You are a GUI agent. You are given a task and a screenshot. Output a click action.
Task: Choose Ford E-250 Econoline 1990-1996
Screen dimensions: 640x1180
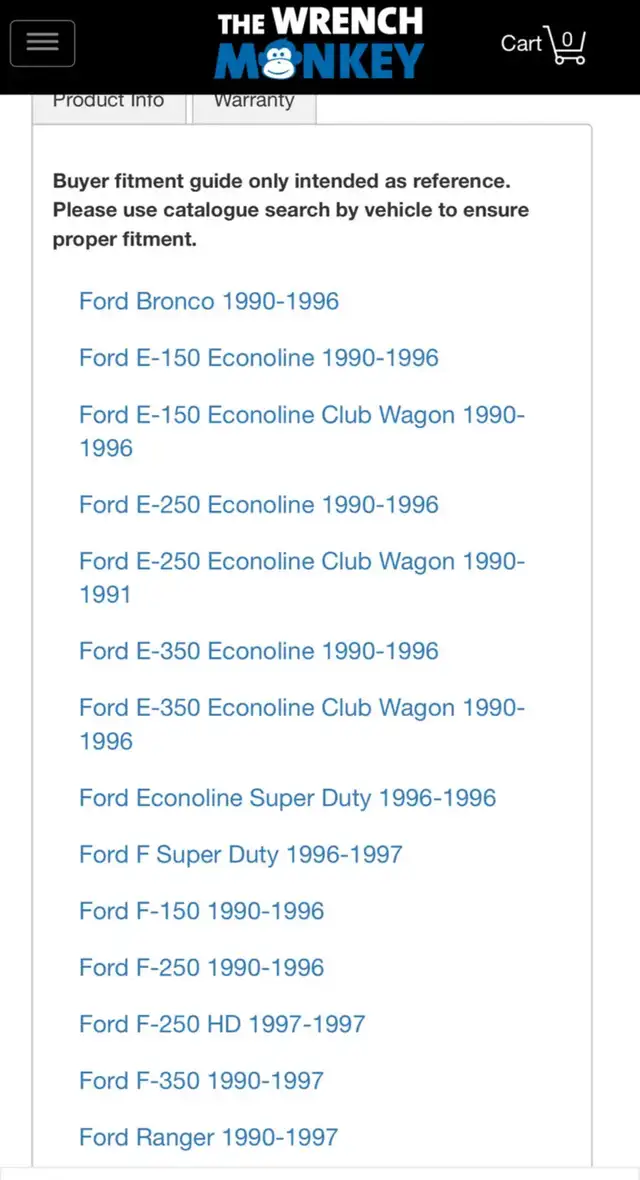pos(259,504)
